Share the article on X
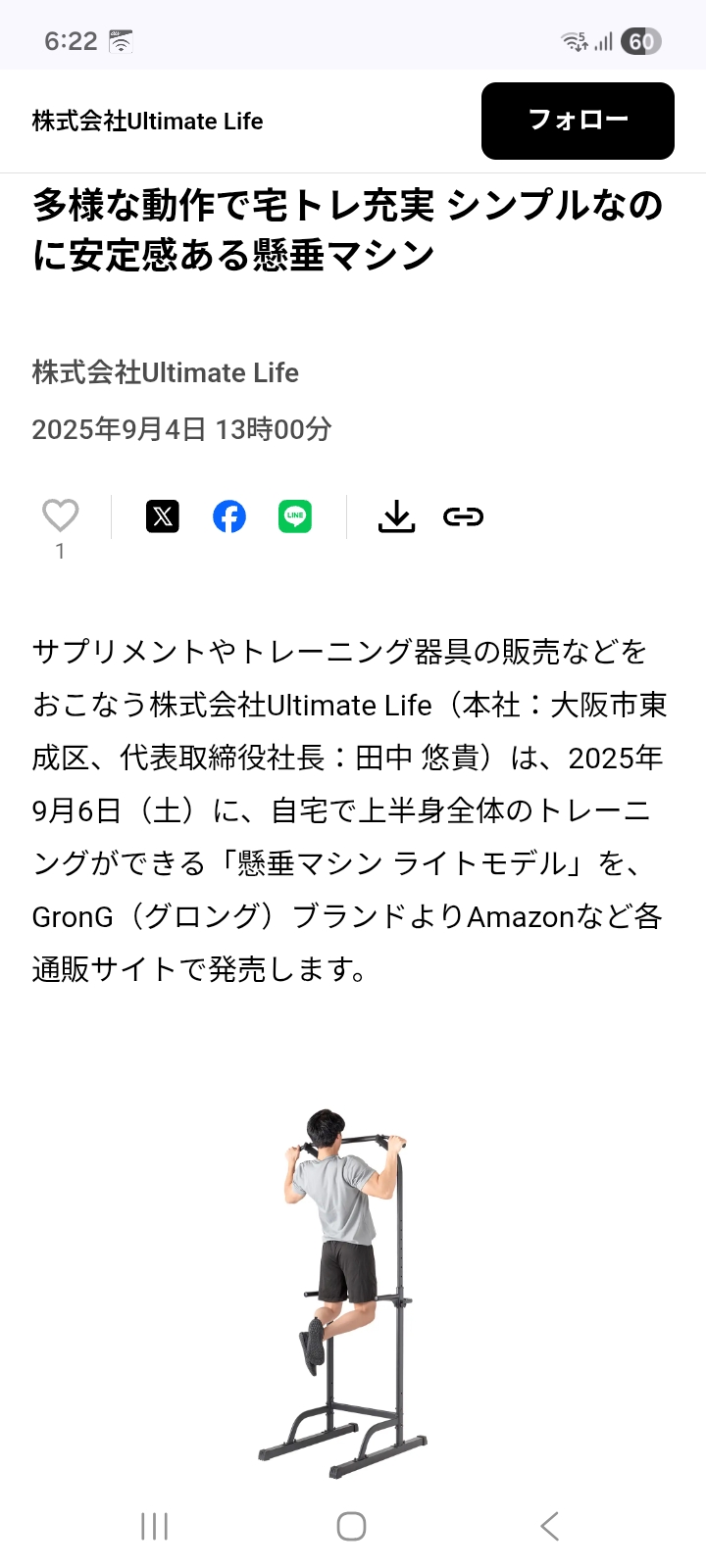 click(x=163, y=516)
